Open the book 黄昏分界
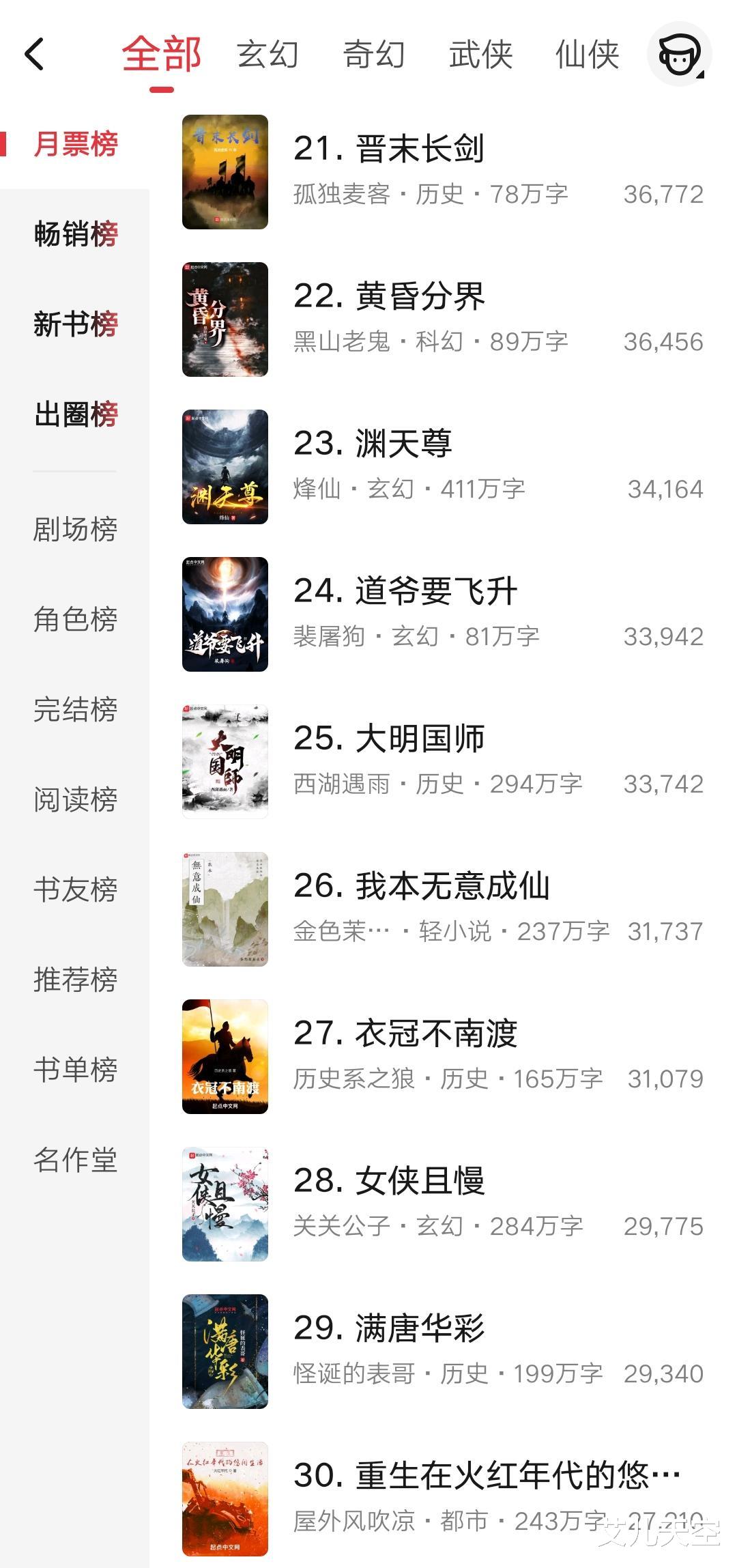The width and height of the screenshot is (737, 1568). click(x=420, y=296)
